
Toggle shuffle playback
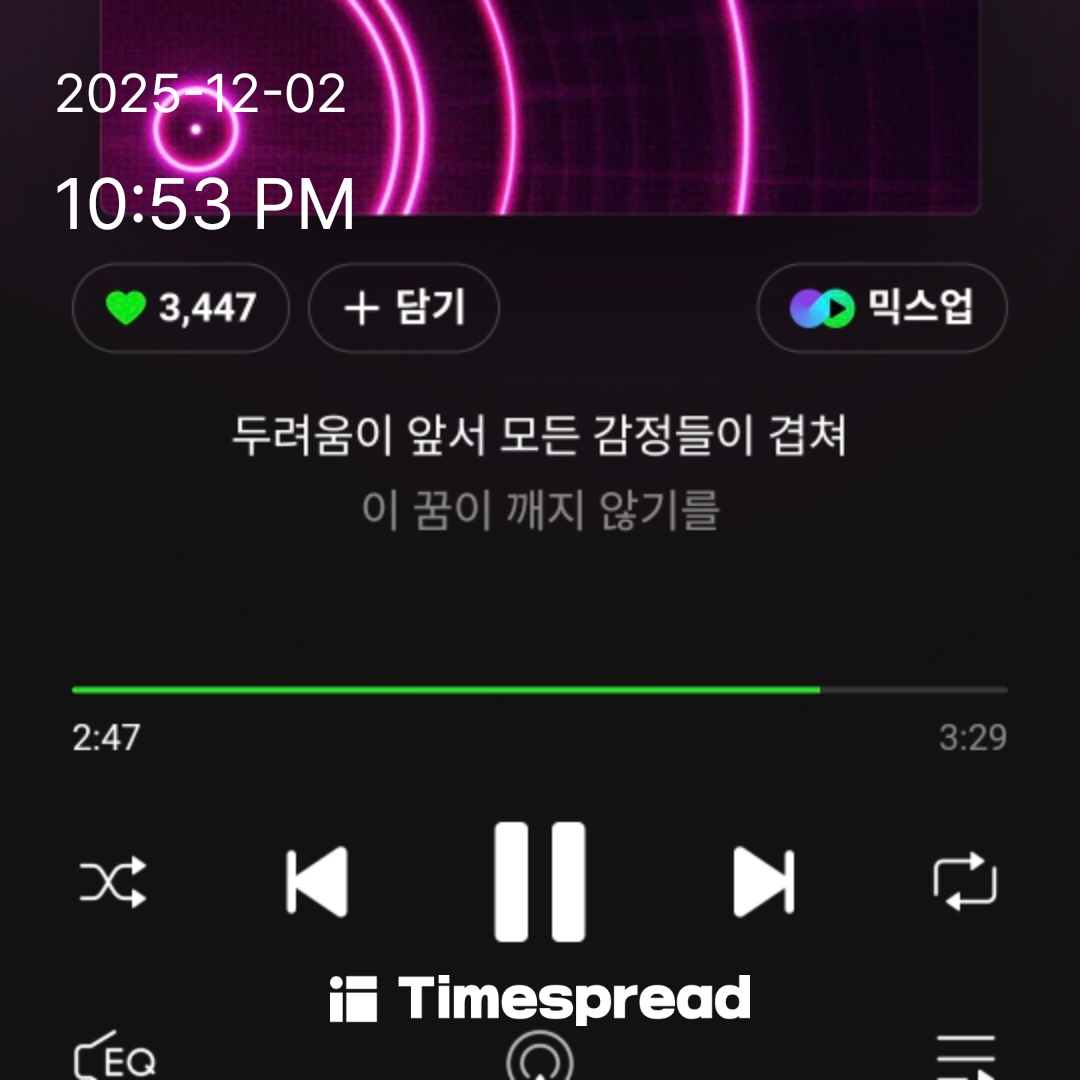pos(113,882)
